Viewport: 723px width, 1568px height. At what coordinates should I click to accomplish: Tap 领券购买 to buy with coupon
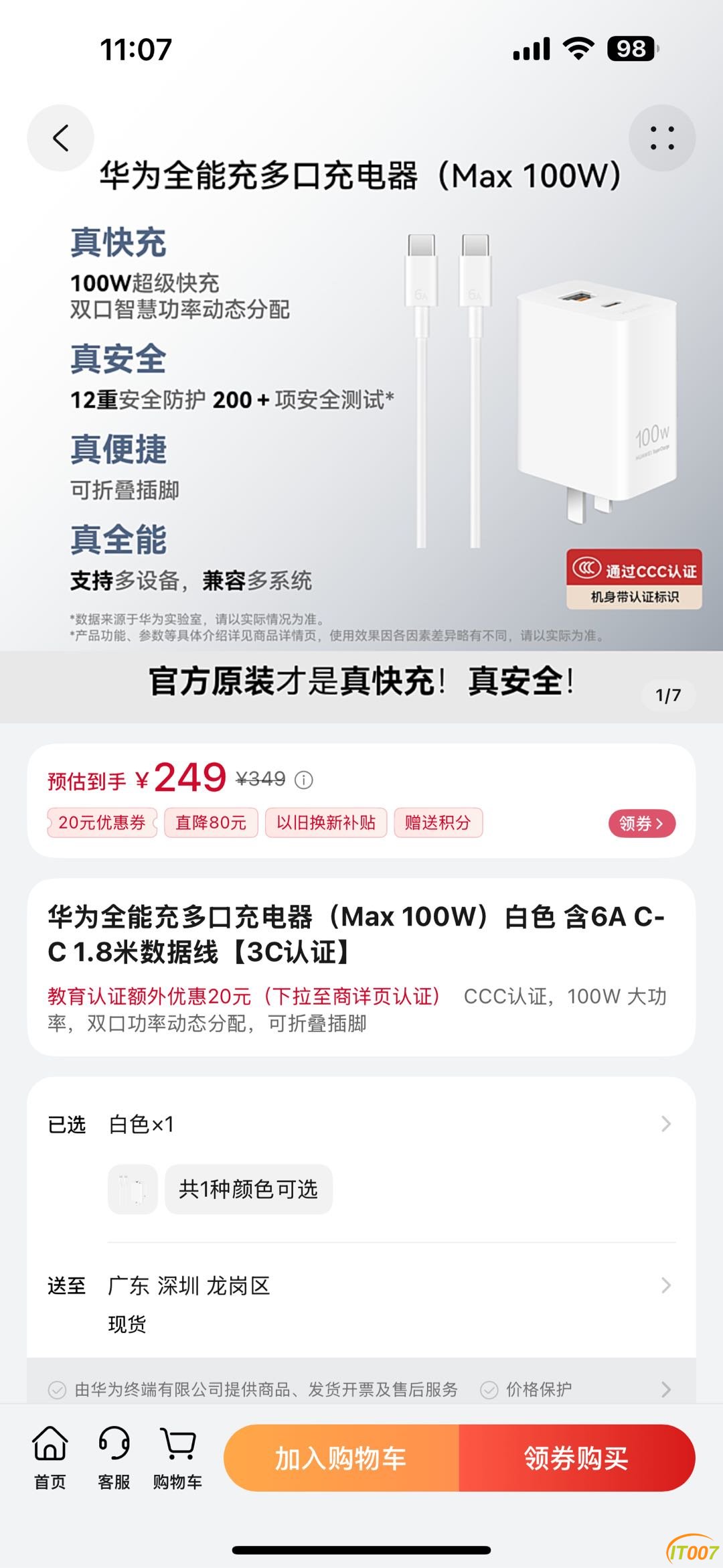576,1458
